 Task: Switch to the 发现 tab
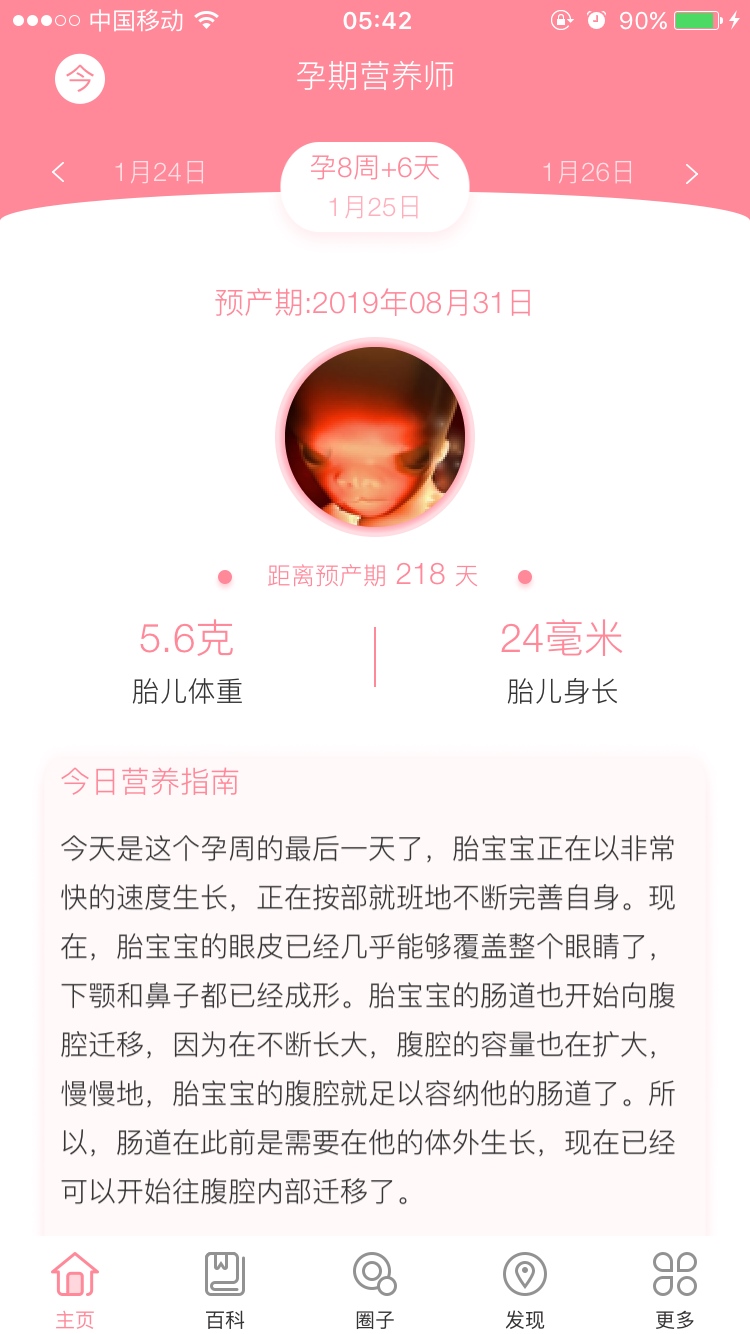[525, 1290]
